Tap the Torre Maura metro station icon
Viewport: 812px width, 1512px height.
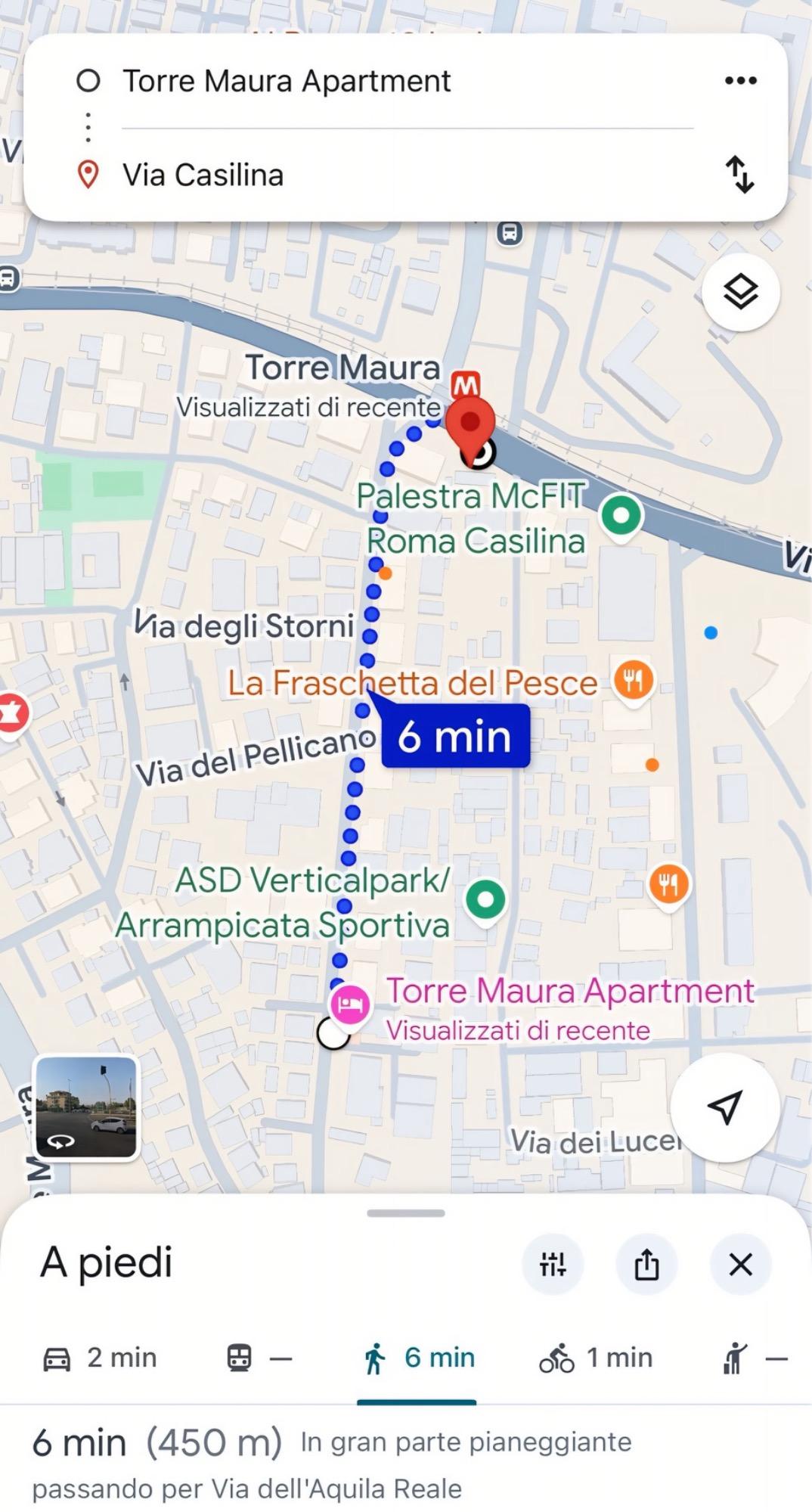465,386
